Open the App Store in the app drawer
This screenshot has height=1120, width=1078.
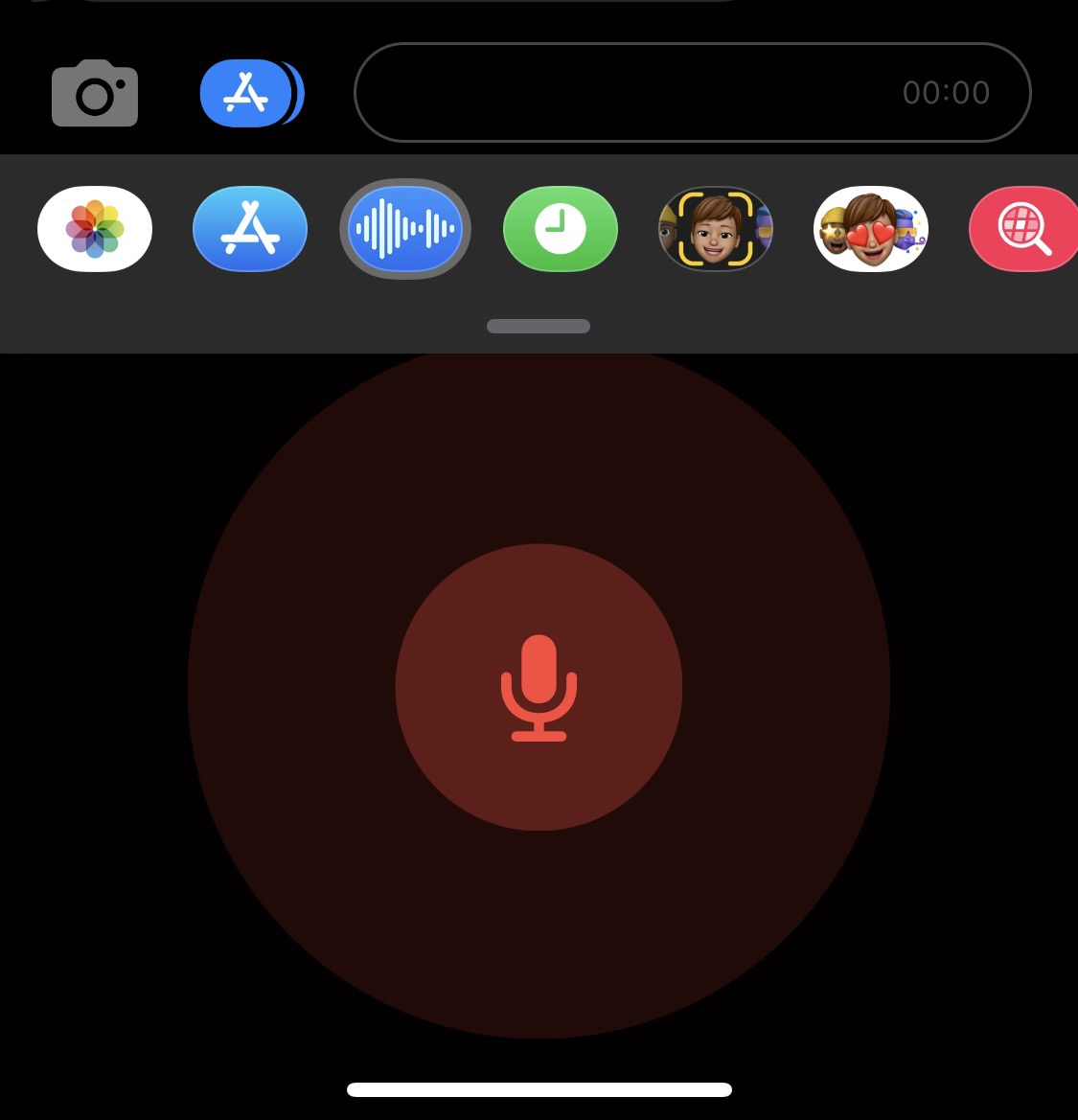tap(250, 229)
